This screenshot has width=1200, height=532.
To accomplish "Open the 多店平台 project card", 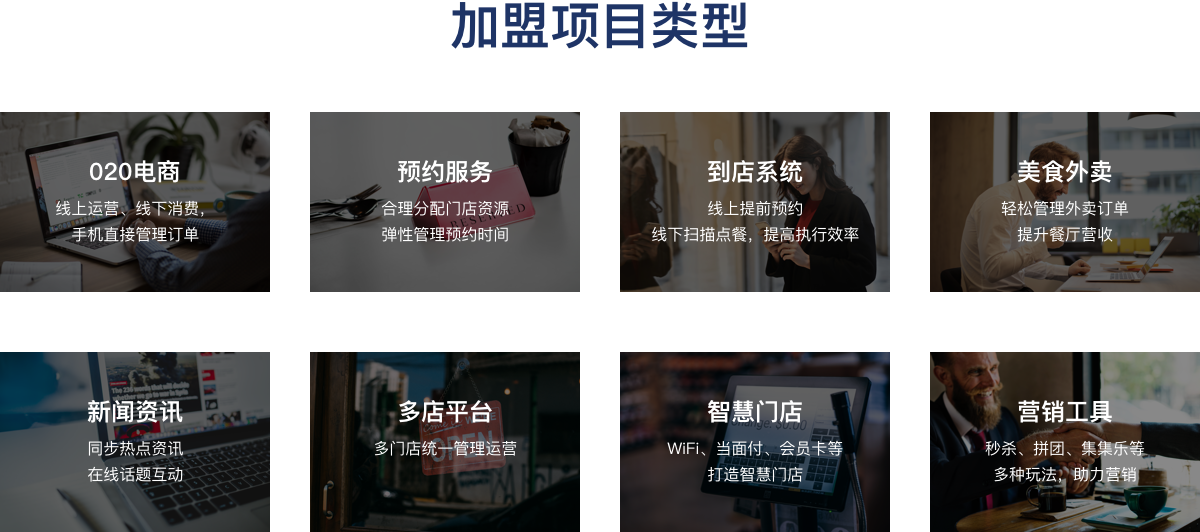I will coord(445,441).
